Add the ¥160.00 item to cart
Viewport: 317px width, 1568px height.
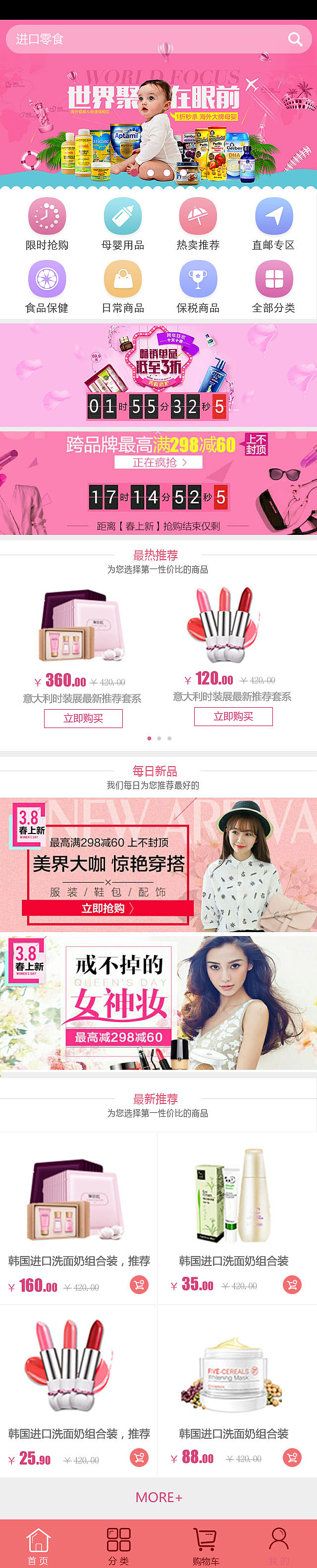139,1285
